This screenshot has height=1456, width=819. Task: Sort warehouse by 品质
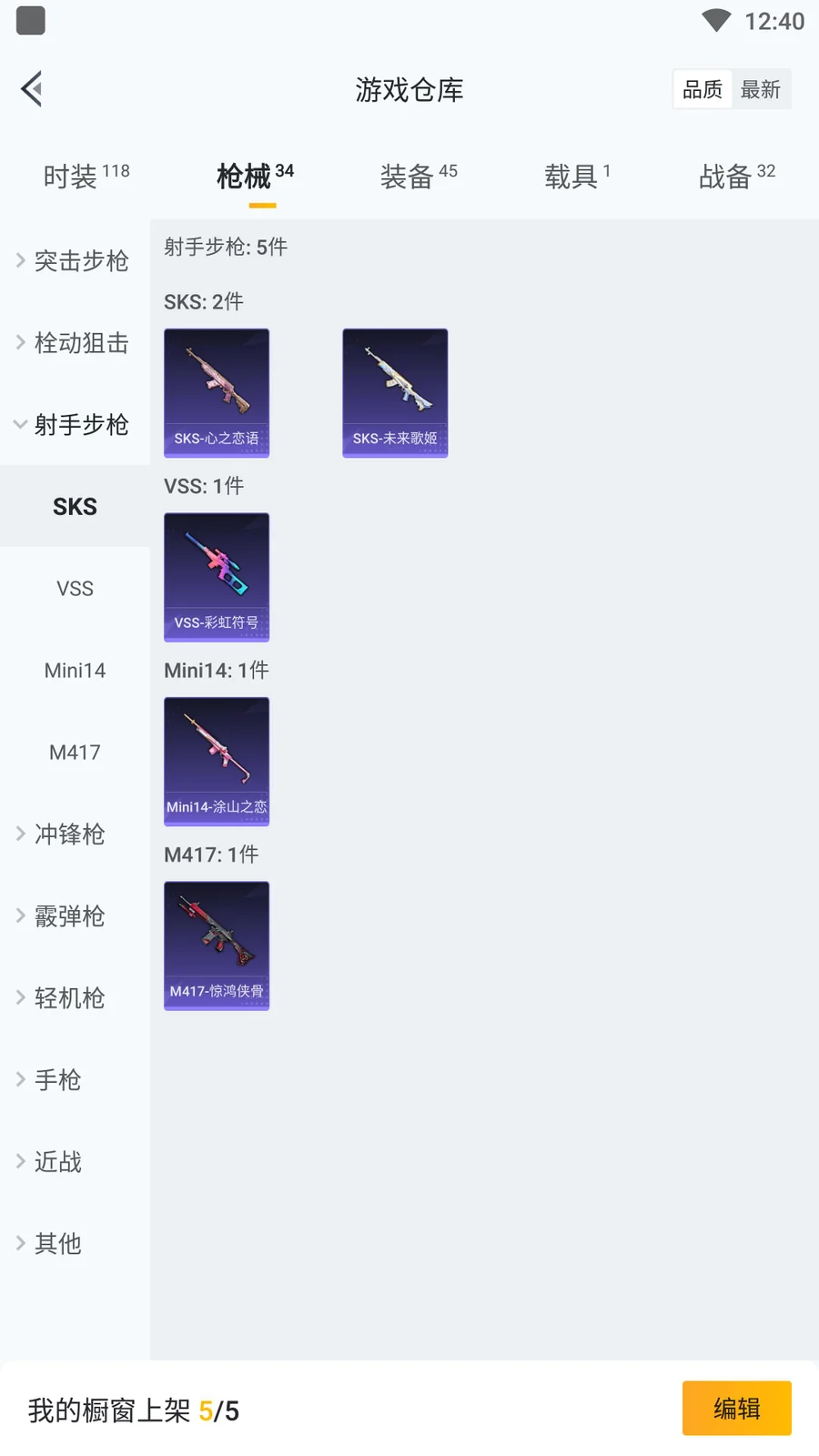[x=703, y=89]
